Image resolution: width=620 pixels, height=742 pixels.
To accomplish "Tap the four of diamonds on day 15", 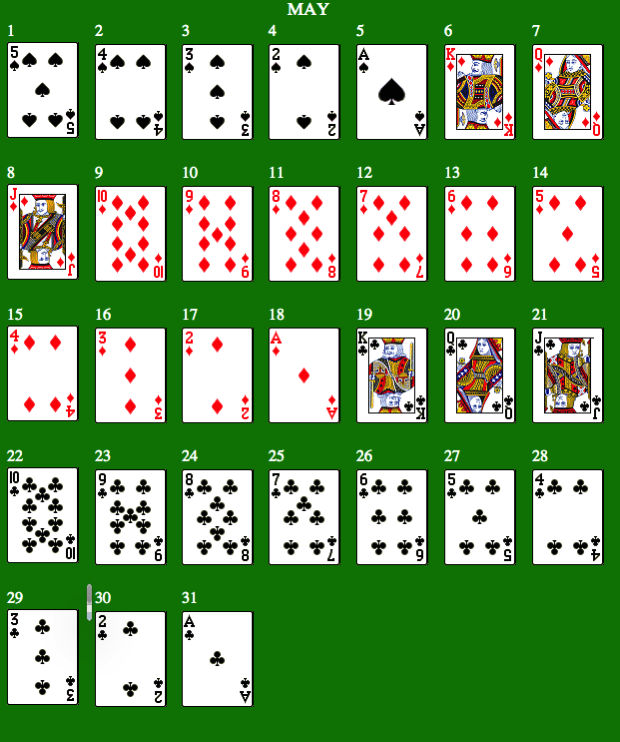I will tap(43, 375).
